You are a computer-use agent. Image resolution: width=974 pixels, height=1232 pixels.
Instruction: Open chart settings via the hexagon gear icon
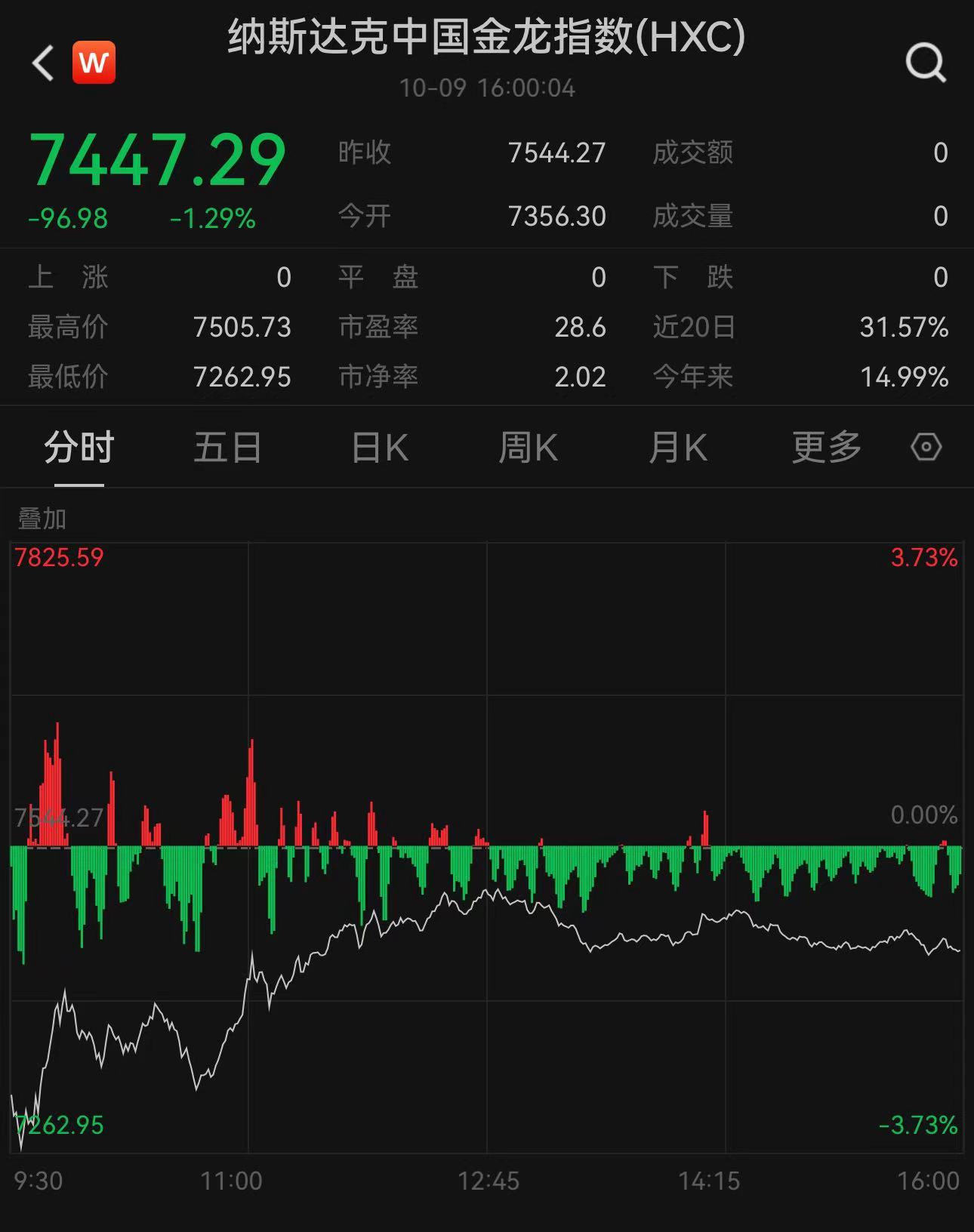pos(927,447)
